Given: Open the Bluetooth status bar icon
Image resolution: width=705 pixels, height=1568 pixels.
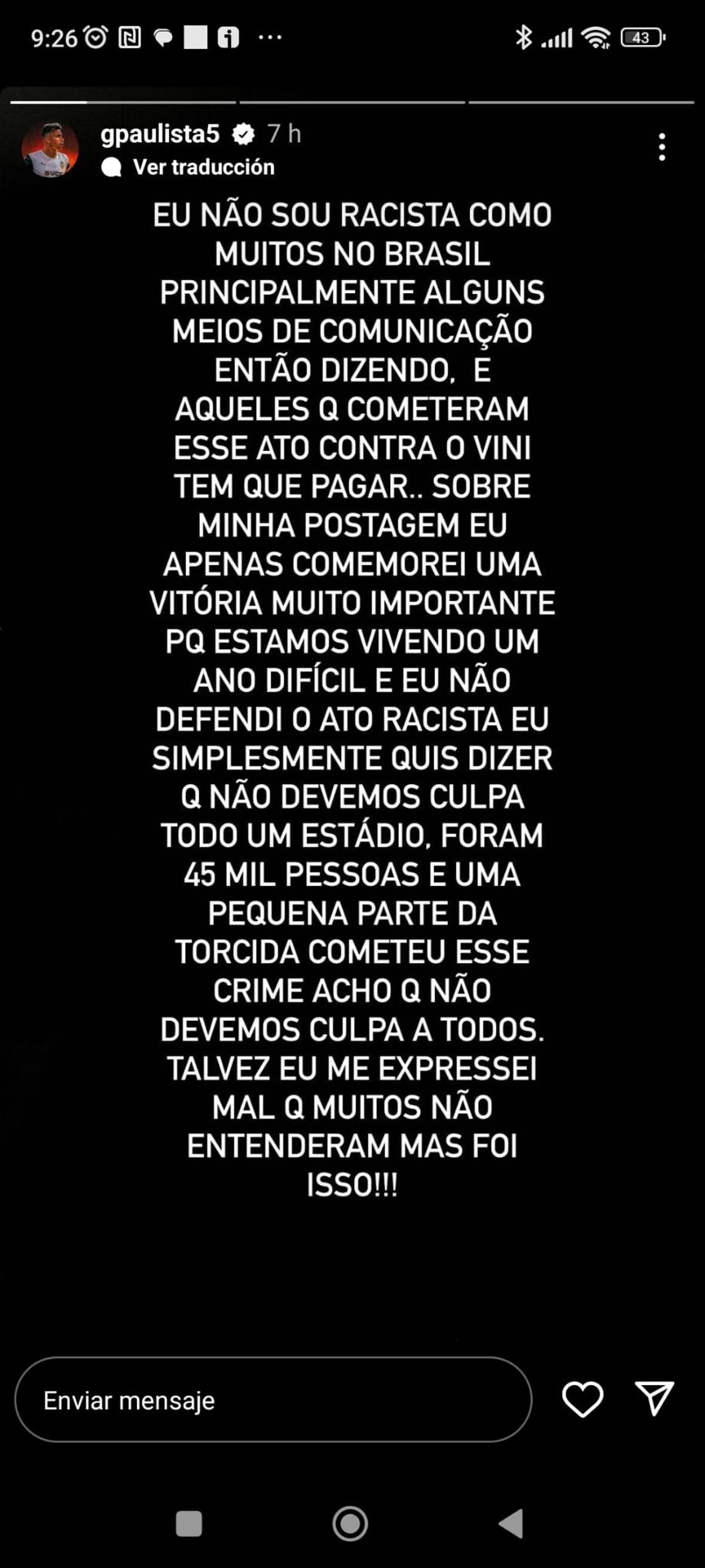Looking at the screenshot, I should (x=524, y=36).
